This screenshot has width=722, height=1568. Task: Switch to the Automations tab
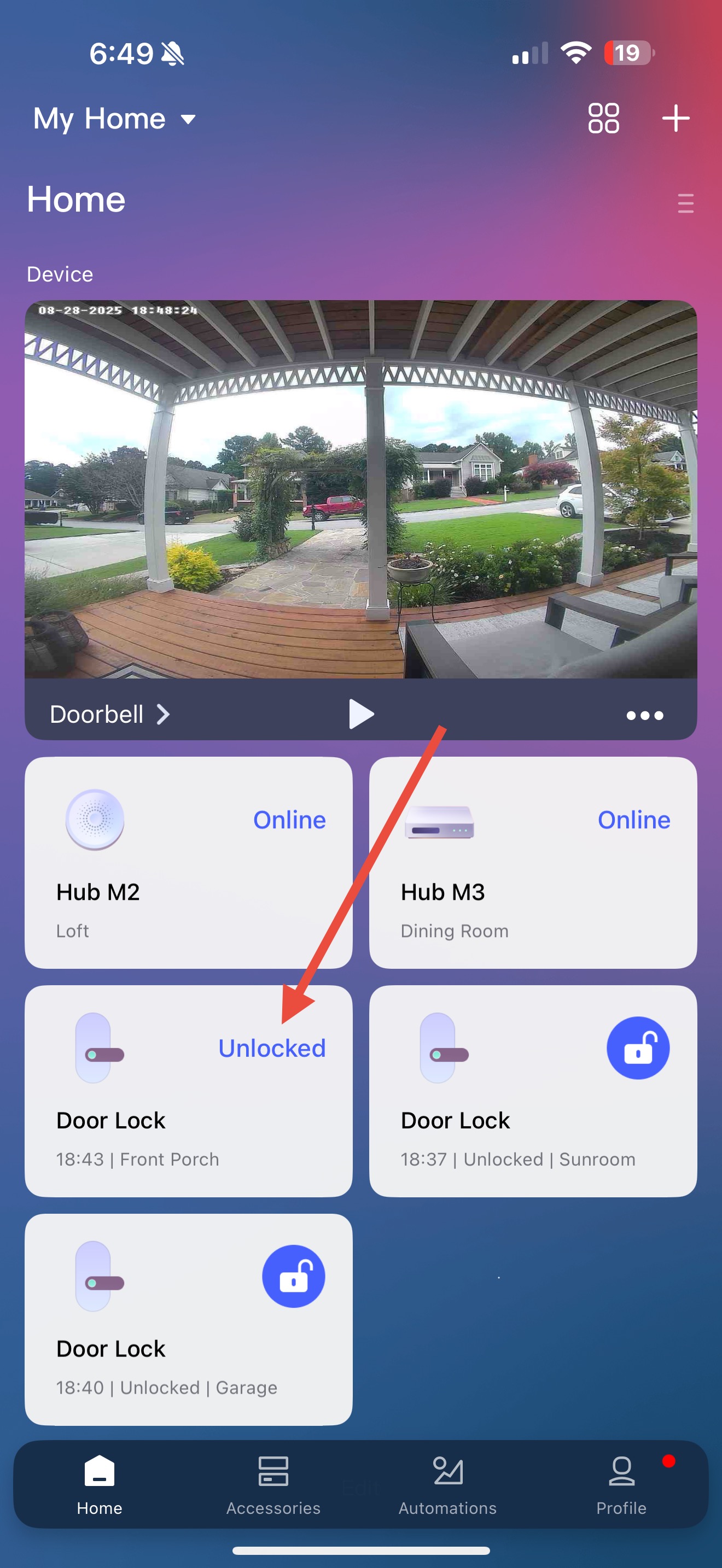pos(447,1484)
